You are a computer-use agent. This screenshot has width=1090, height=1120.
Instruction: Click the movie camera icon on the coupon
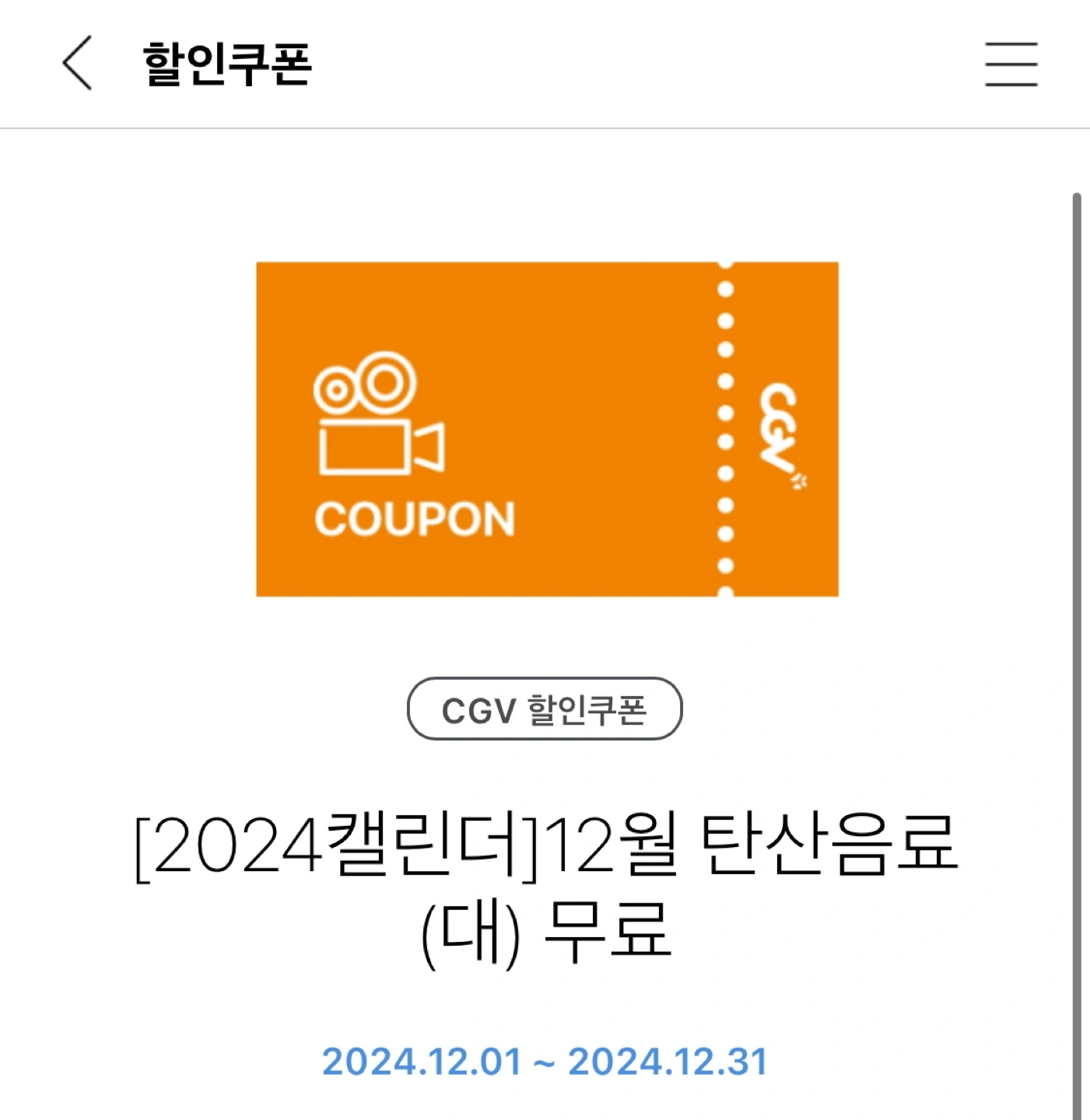coord(377,424)
